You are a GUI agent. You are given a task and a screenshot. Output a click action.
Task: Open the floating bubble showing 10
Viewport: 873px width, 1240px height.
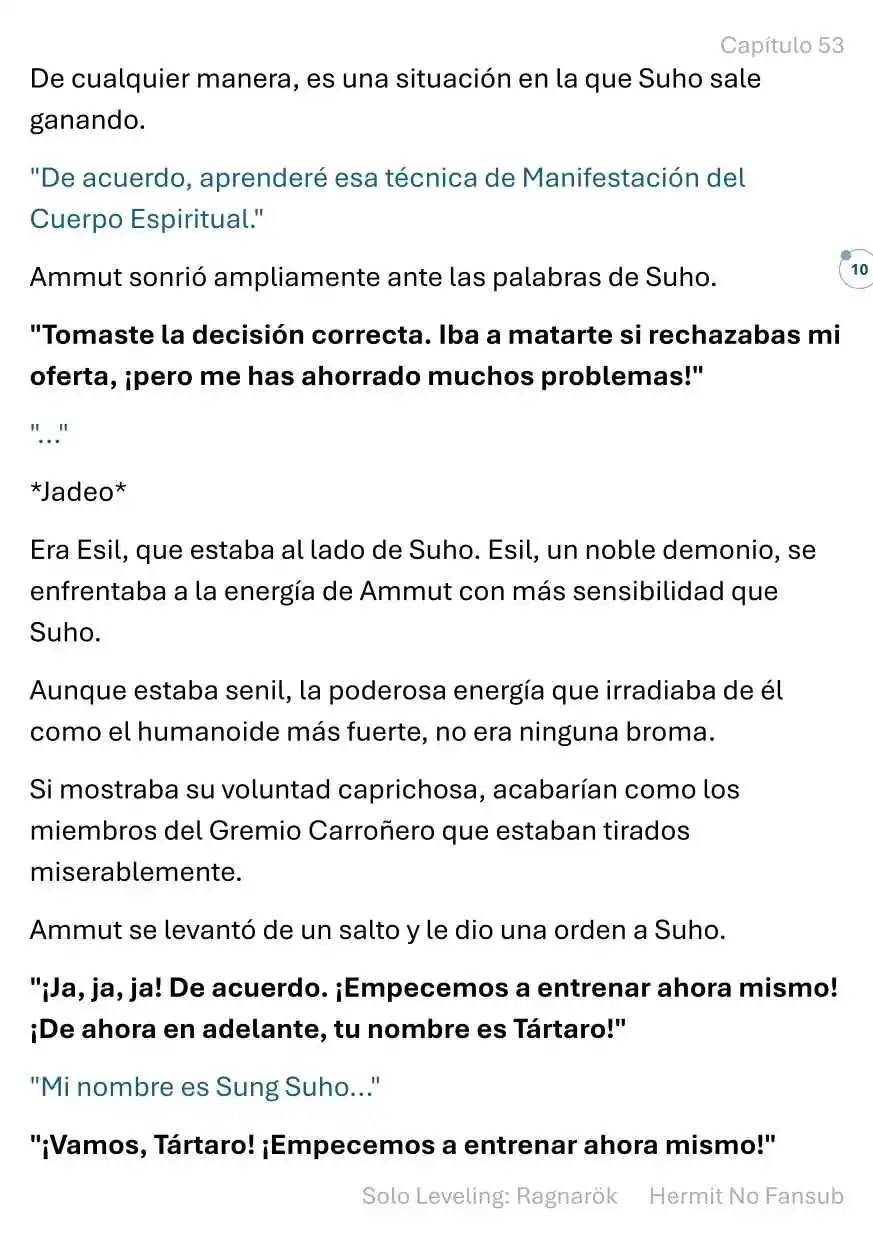click(x=857, y=270)
